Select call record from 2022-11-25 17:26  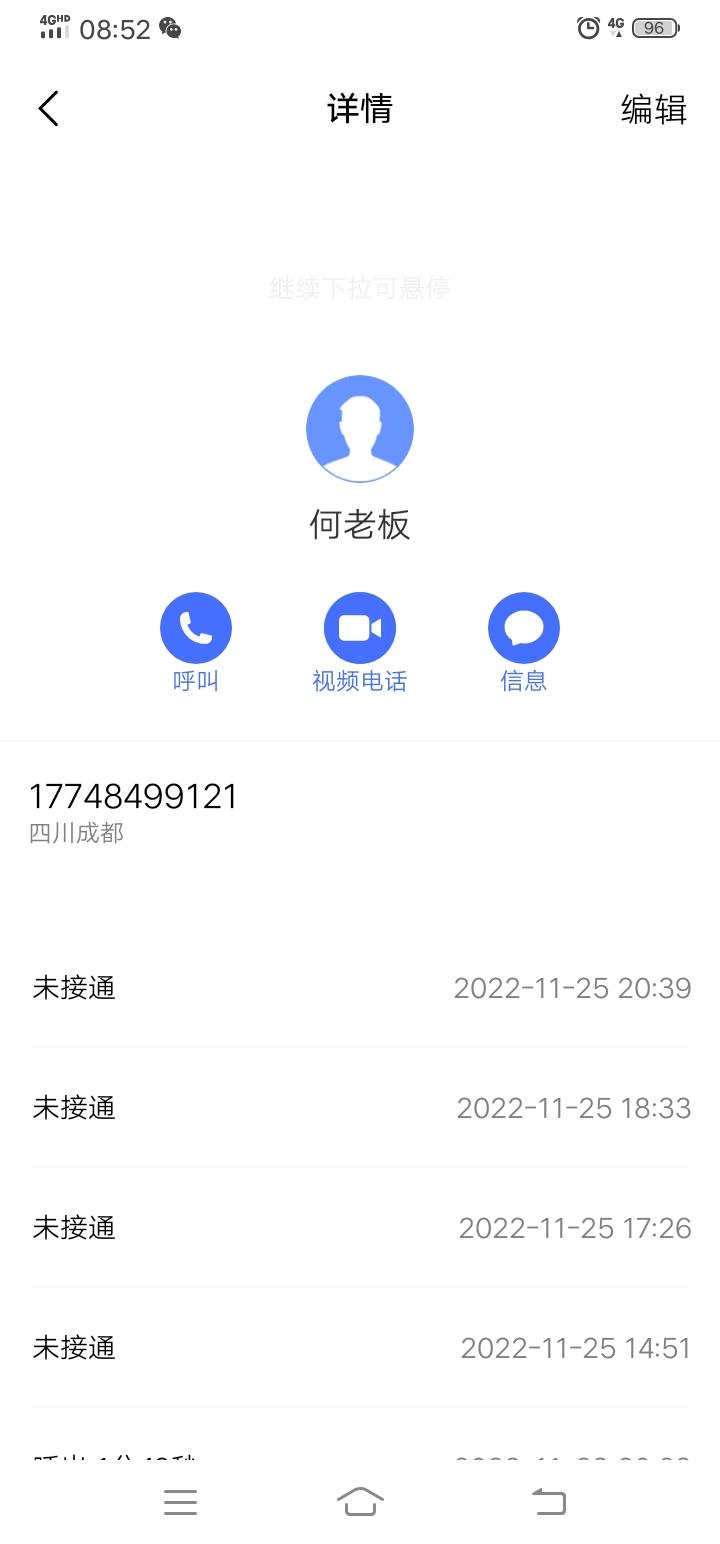[360, 1228]
